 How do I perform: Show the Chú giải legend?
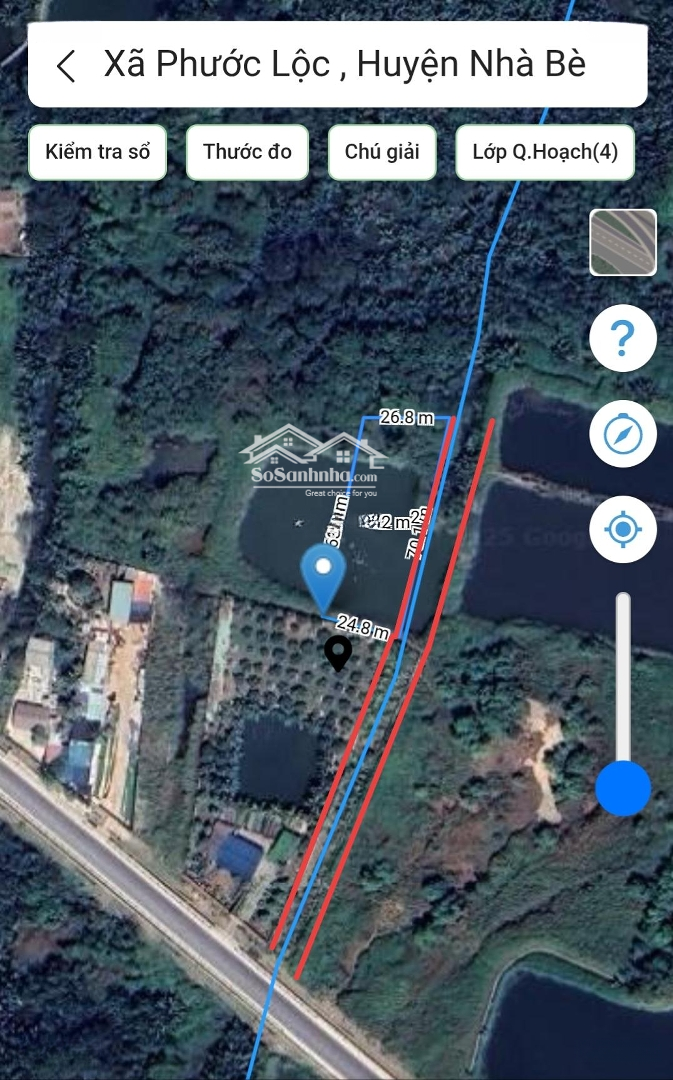click(382, 152)
